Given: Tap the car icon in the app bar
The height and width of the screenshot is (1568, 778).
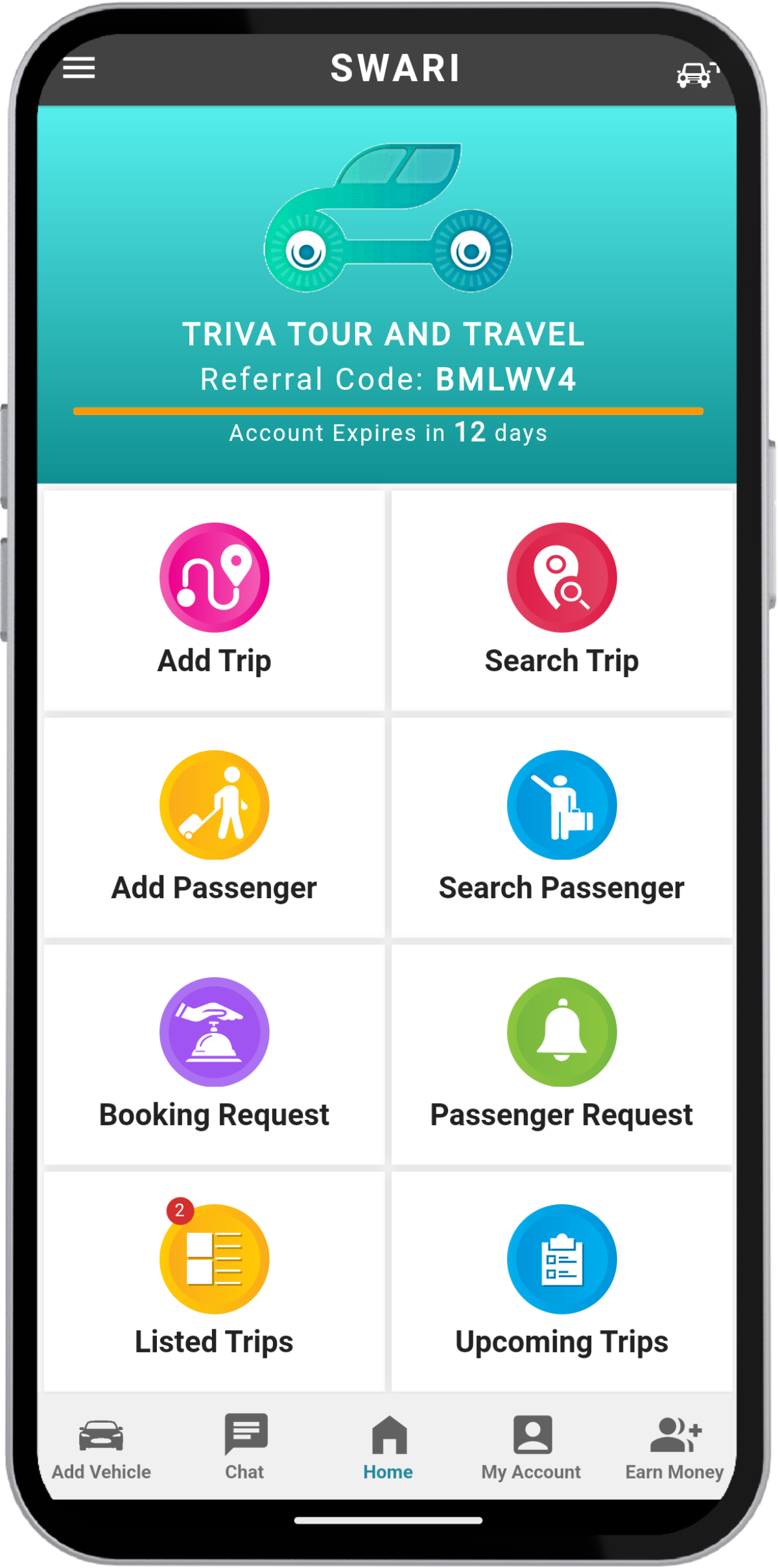Looking at the screenshot, I should point(696,75).
